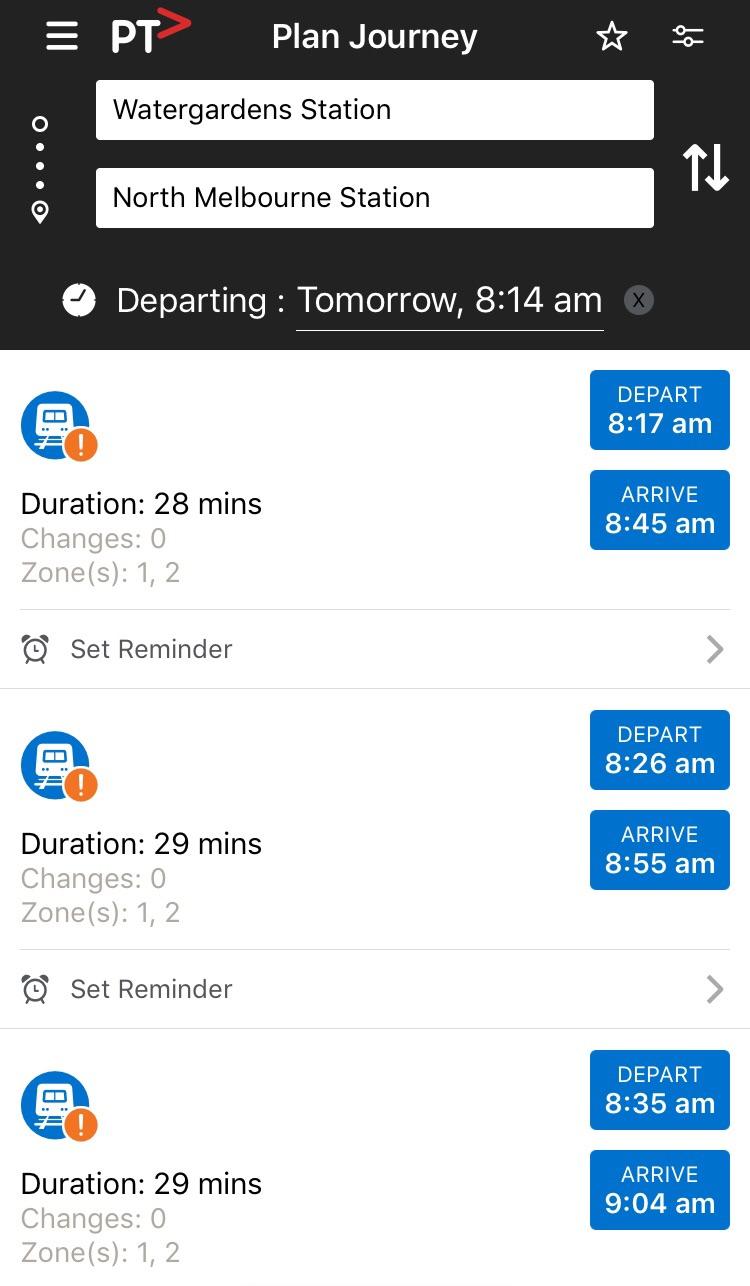Tap the alarm clock icon for second reminder

pyautogui.click(x=35, y=988)
